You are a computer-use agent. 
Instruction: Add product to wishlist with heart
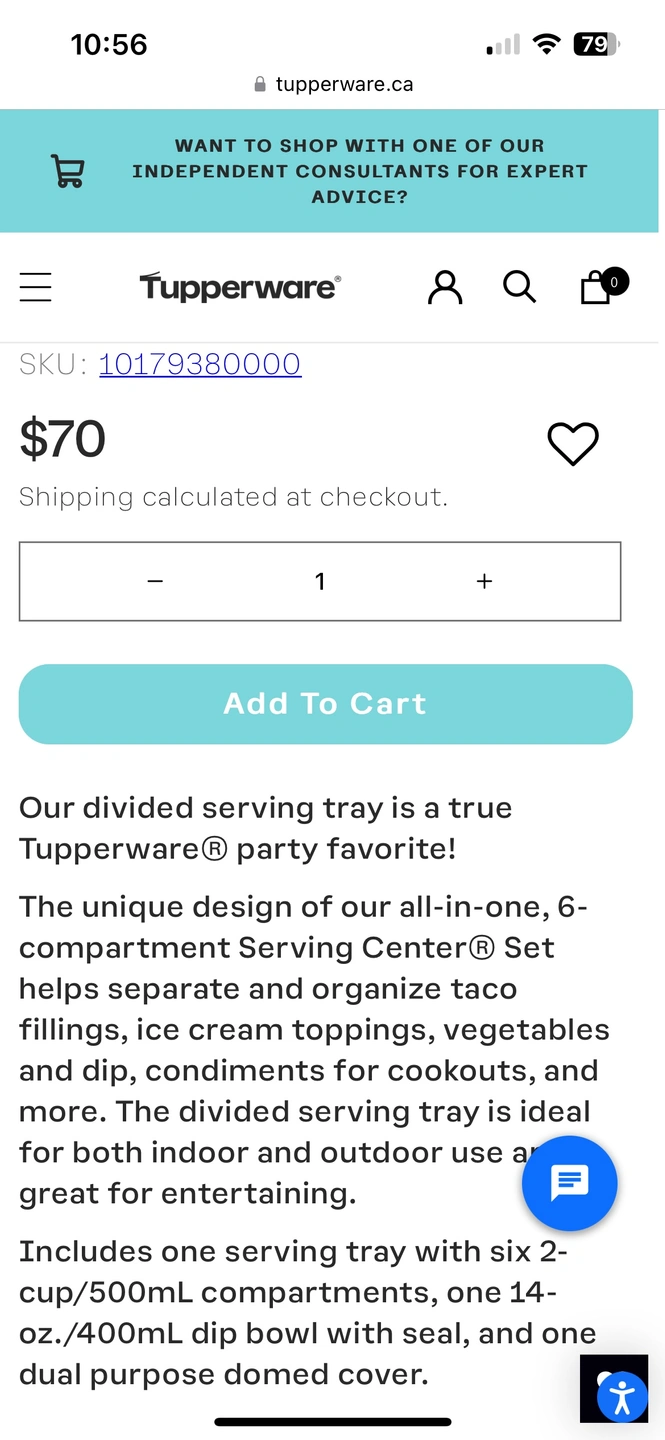click(573, 444)
